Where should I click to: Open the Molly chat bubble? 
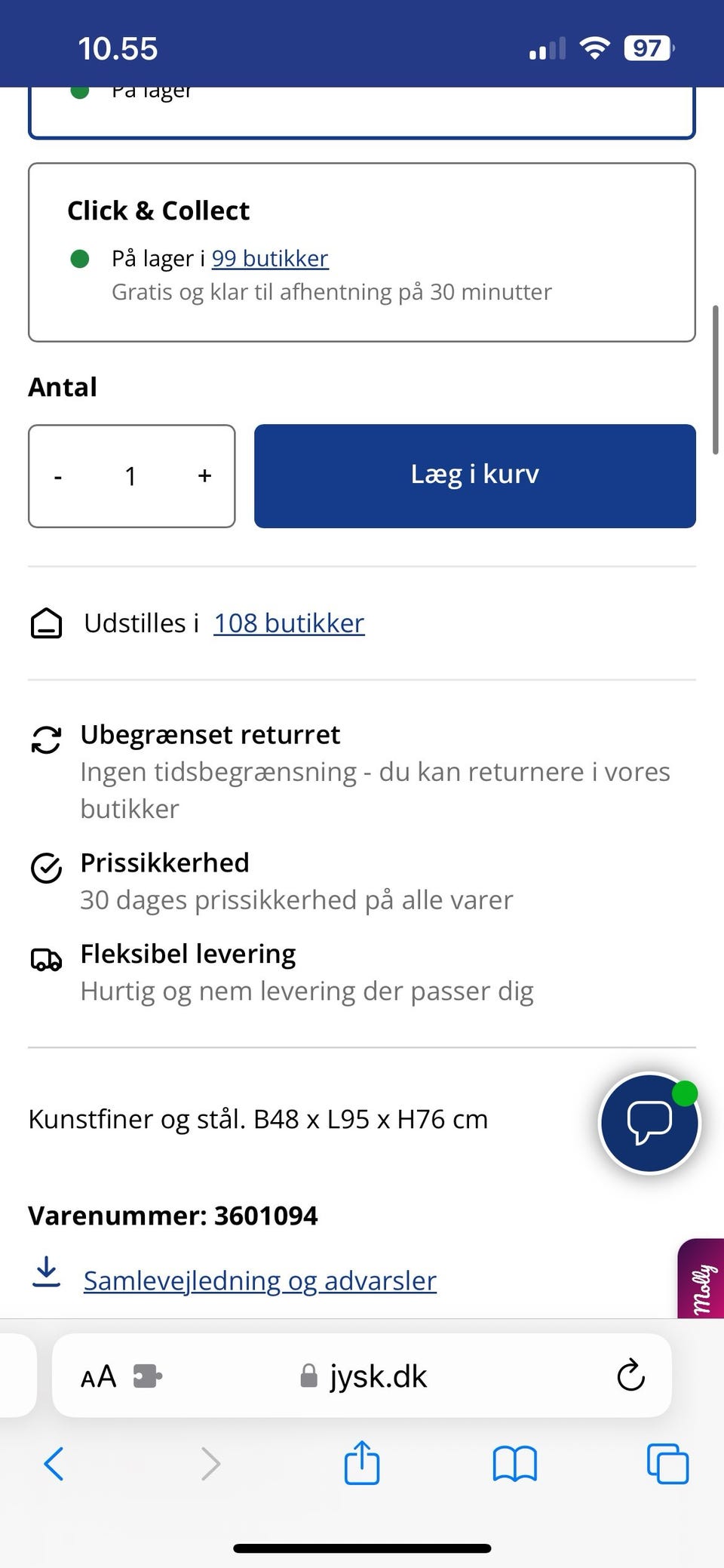tap(649, 1124)
